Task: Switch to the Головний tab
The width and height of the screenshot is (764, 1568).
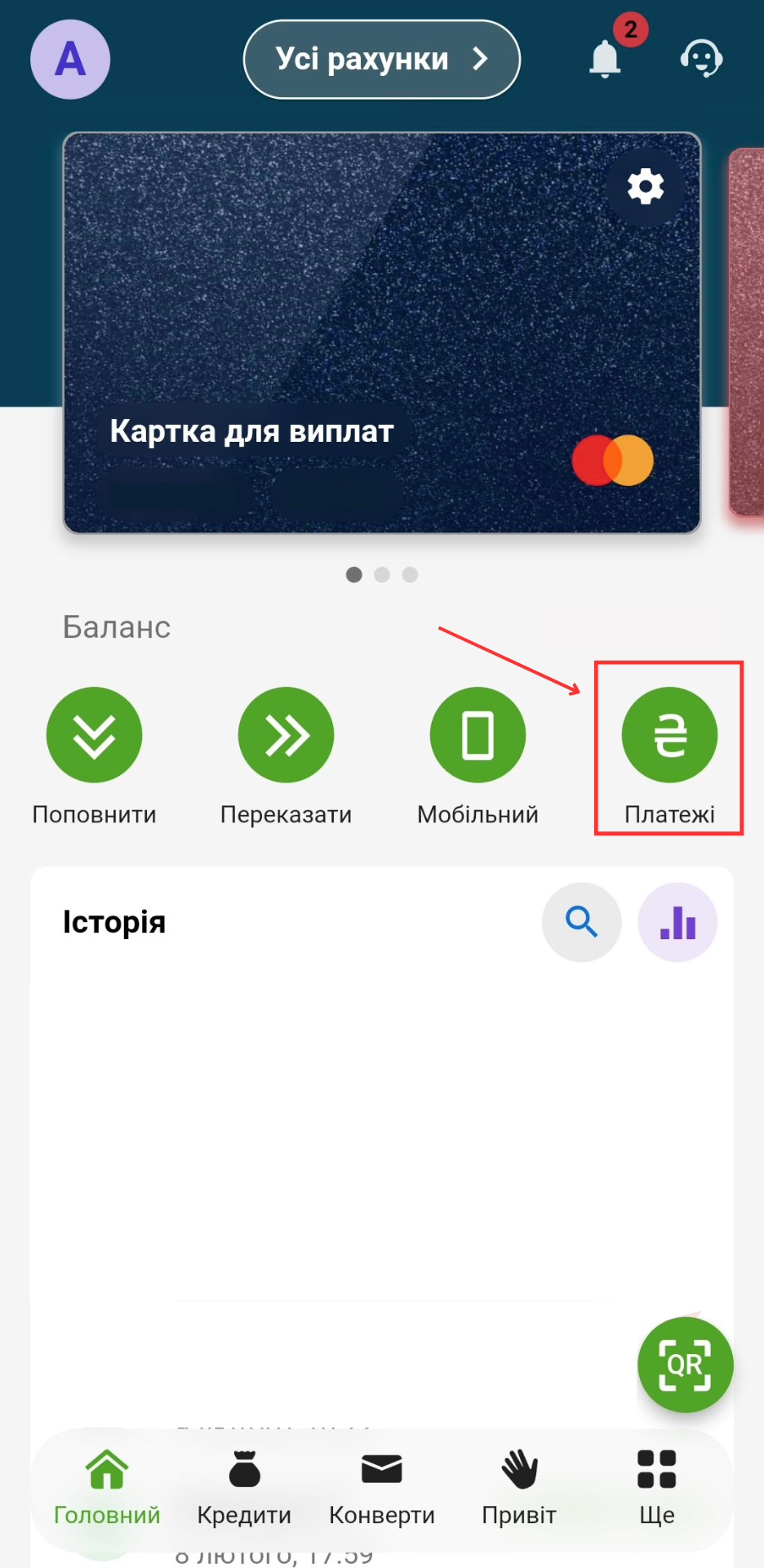Action: pos(107,1488)
